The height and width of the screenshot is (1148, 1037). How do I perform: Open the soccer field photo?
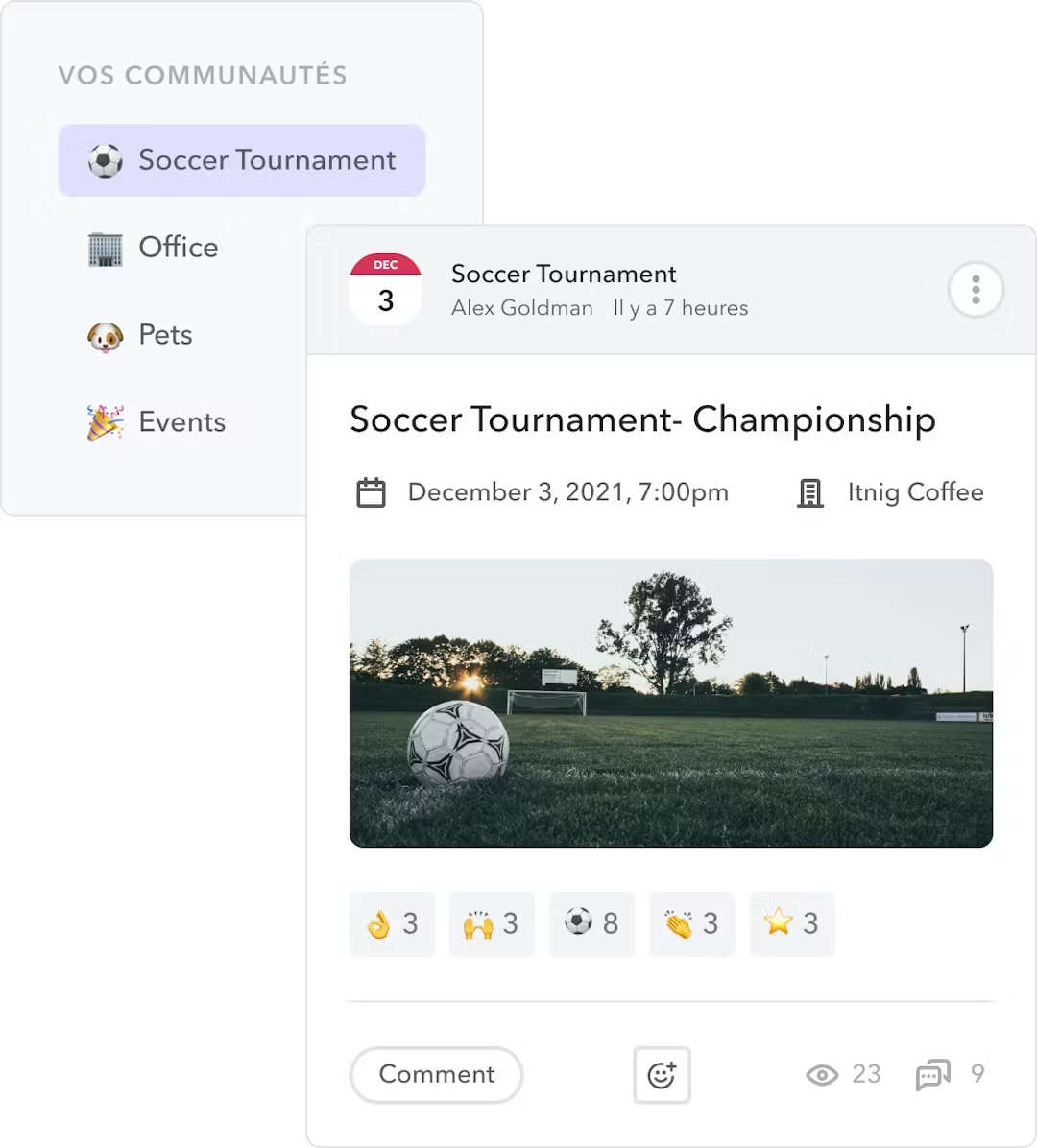670,703
